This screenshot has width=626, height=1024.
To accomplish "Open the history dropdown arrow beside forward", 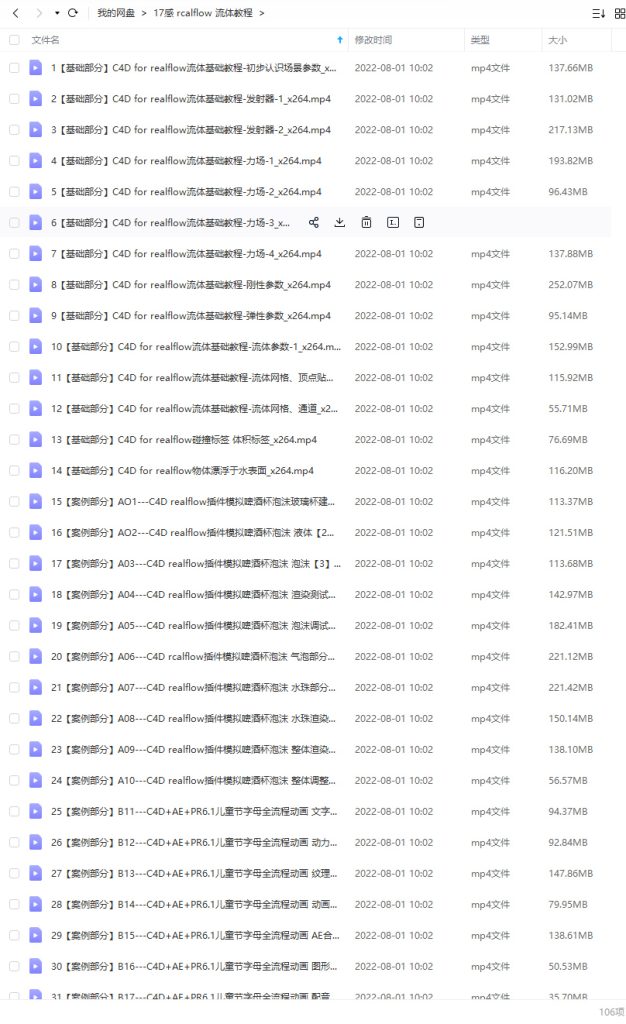I will (x=57, y=13).
